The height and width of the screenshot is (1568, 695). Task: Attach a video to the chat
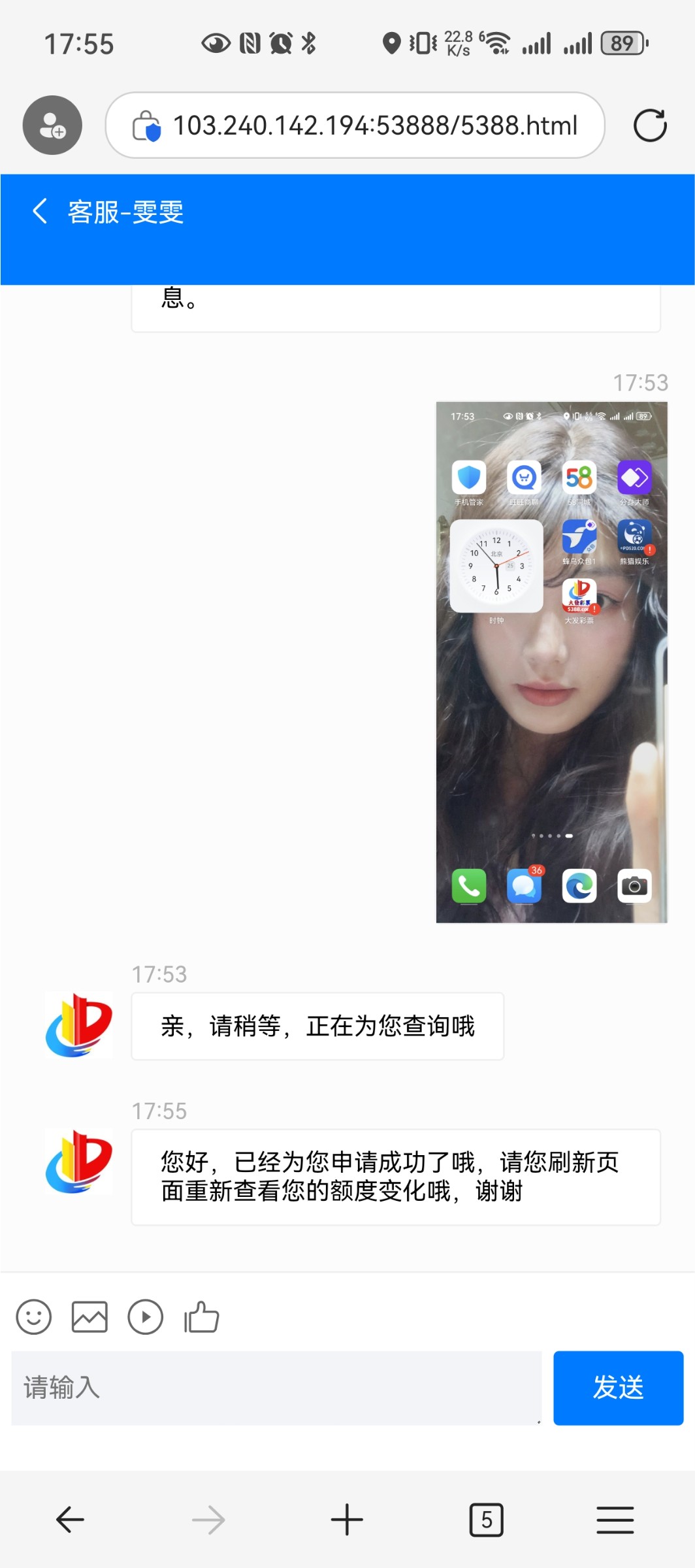[x=145, y=1317]
